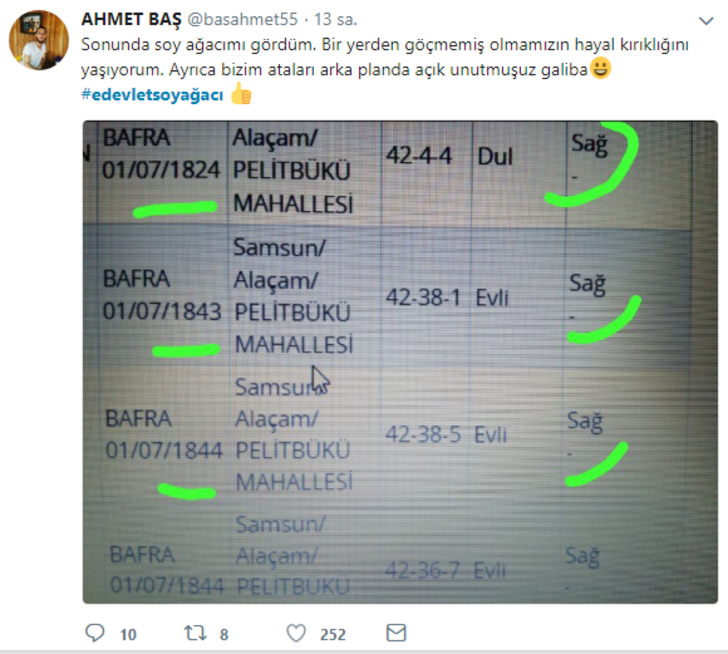The width and height of the screenshot is (728, 654).
Task: Open the #edevletsoyağacı hashtag
Action: pos(151,95)
